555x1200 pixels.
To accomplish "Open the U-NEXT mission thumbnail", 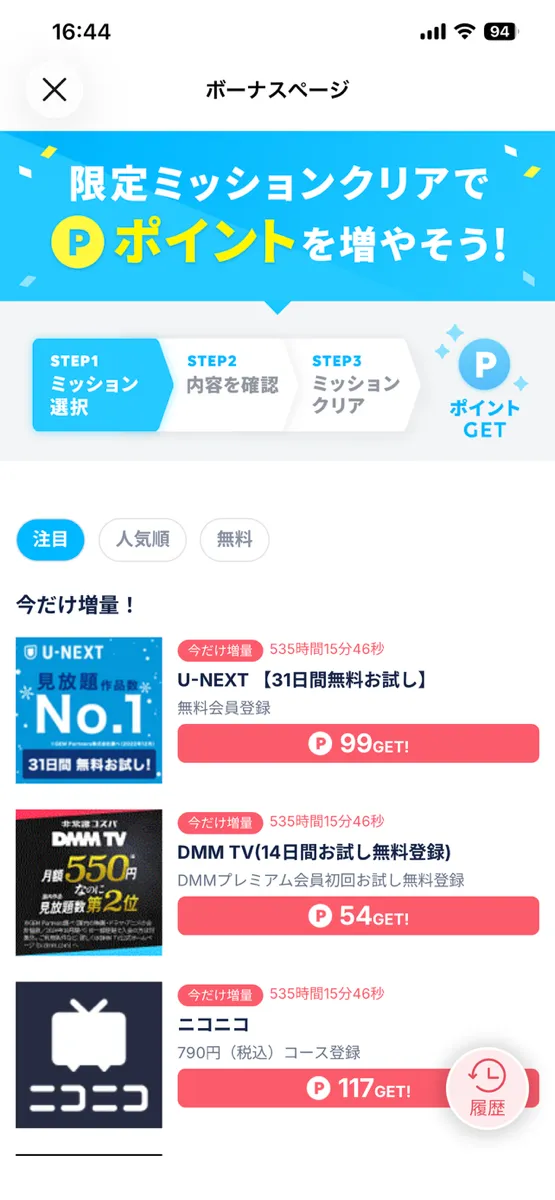I will (x=89, y=710).
